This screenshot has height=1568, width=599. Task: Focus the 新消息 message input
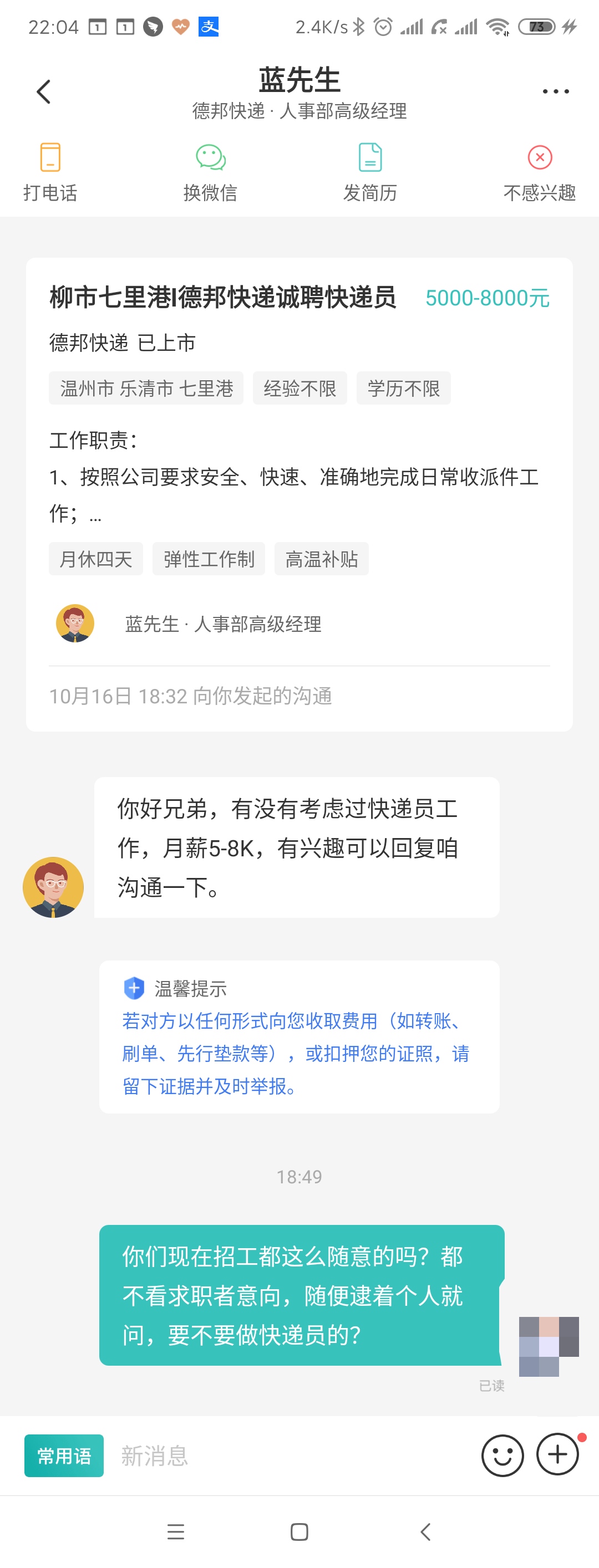[292, 1455]
